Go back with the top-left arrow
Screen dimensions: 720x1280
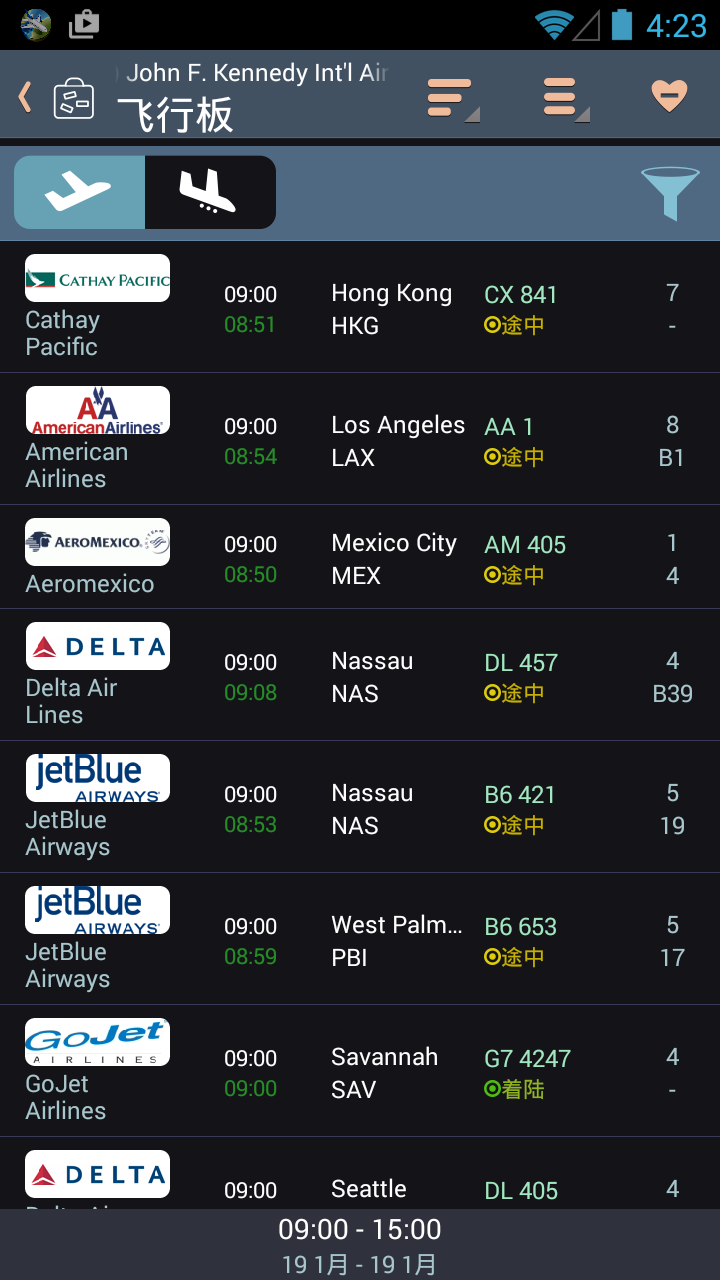pyautogui.click(x=25, y=97)
